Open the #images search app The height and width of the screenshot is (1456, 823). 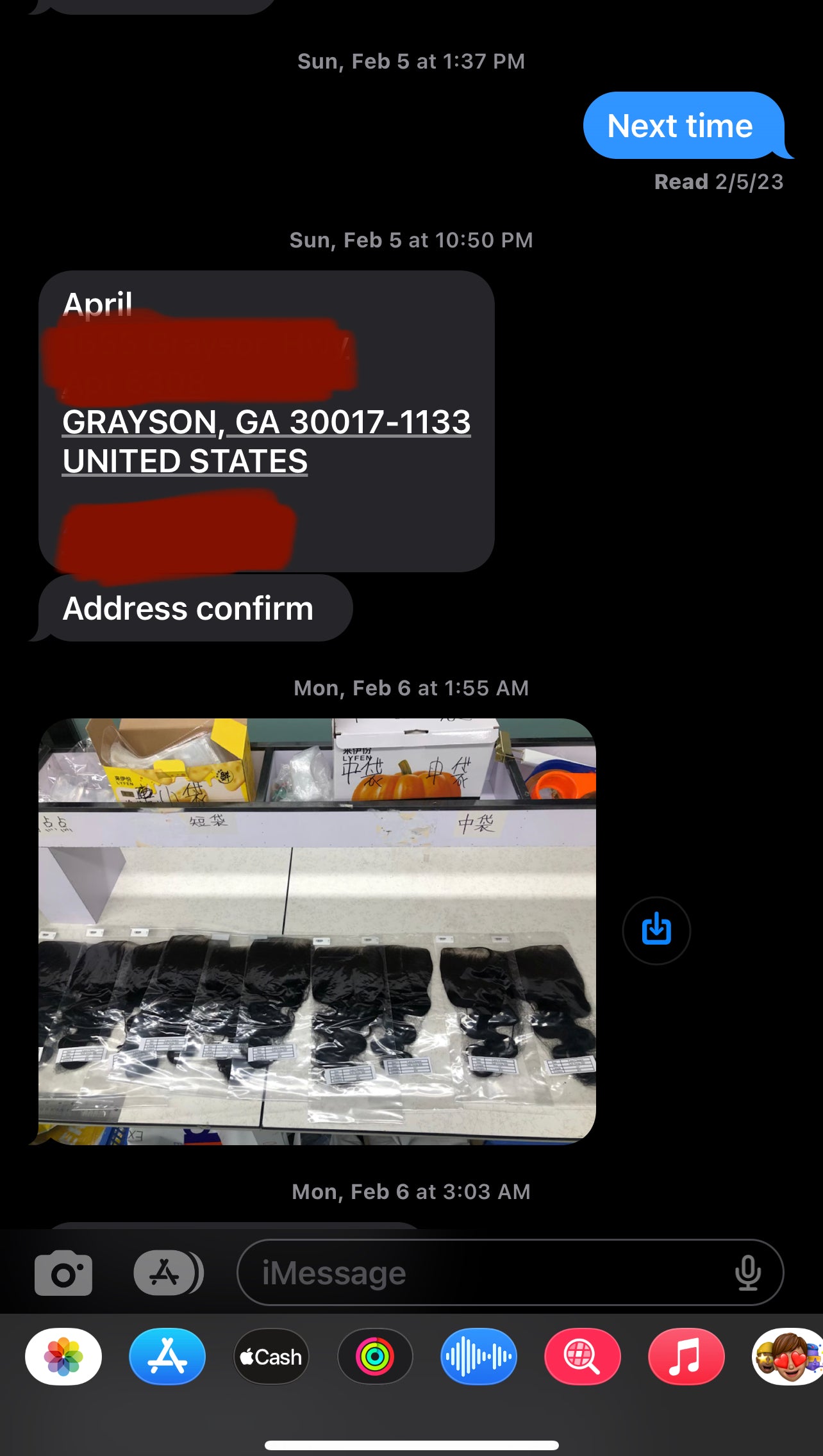[x=583, y=1357]
